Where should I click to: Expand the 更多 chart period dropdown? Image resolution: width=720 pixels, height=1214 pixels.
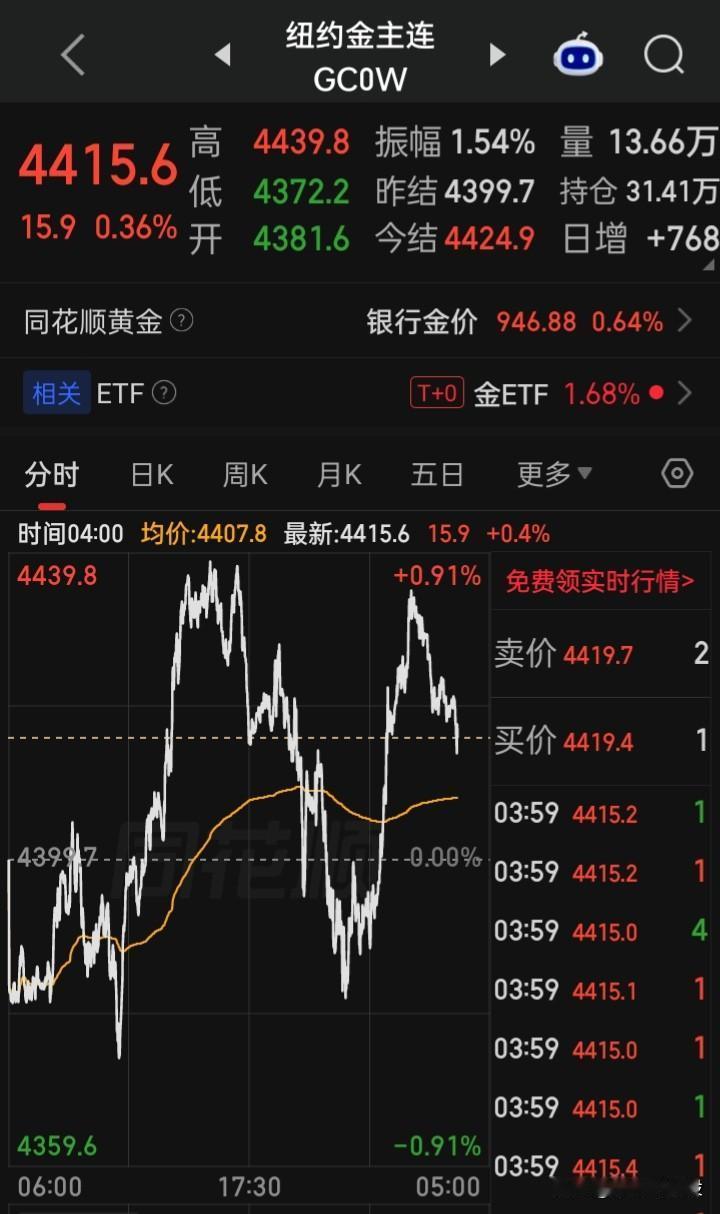pos(554,474)
